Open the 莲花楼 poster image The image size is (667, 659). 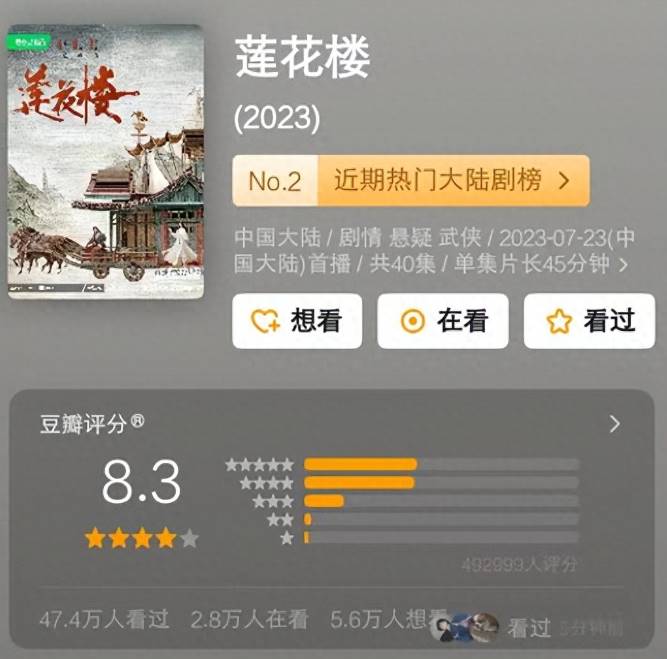click(x=106, y=162)
